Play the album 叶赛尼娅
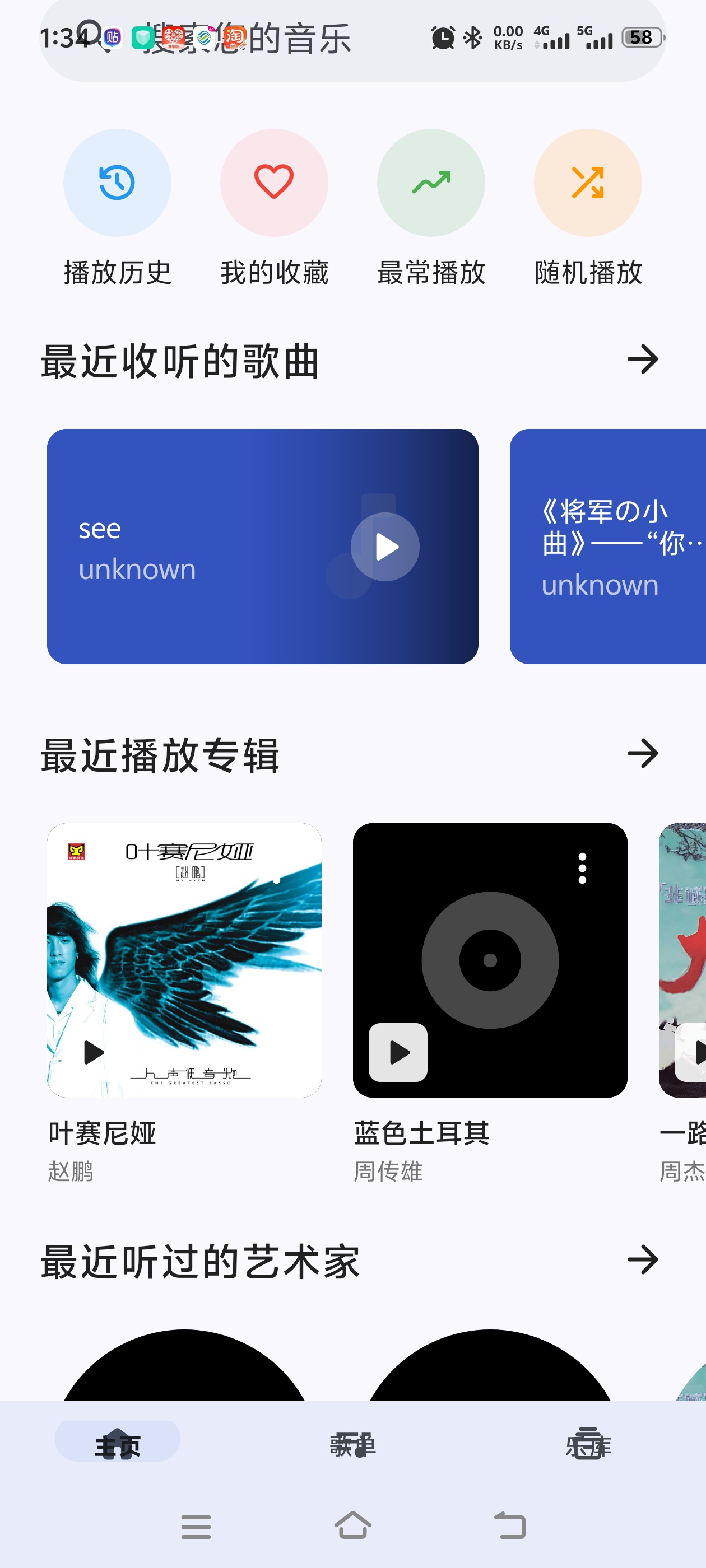This screenshot has height=1568, width=706. [x=92, y=1052]
